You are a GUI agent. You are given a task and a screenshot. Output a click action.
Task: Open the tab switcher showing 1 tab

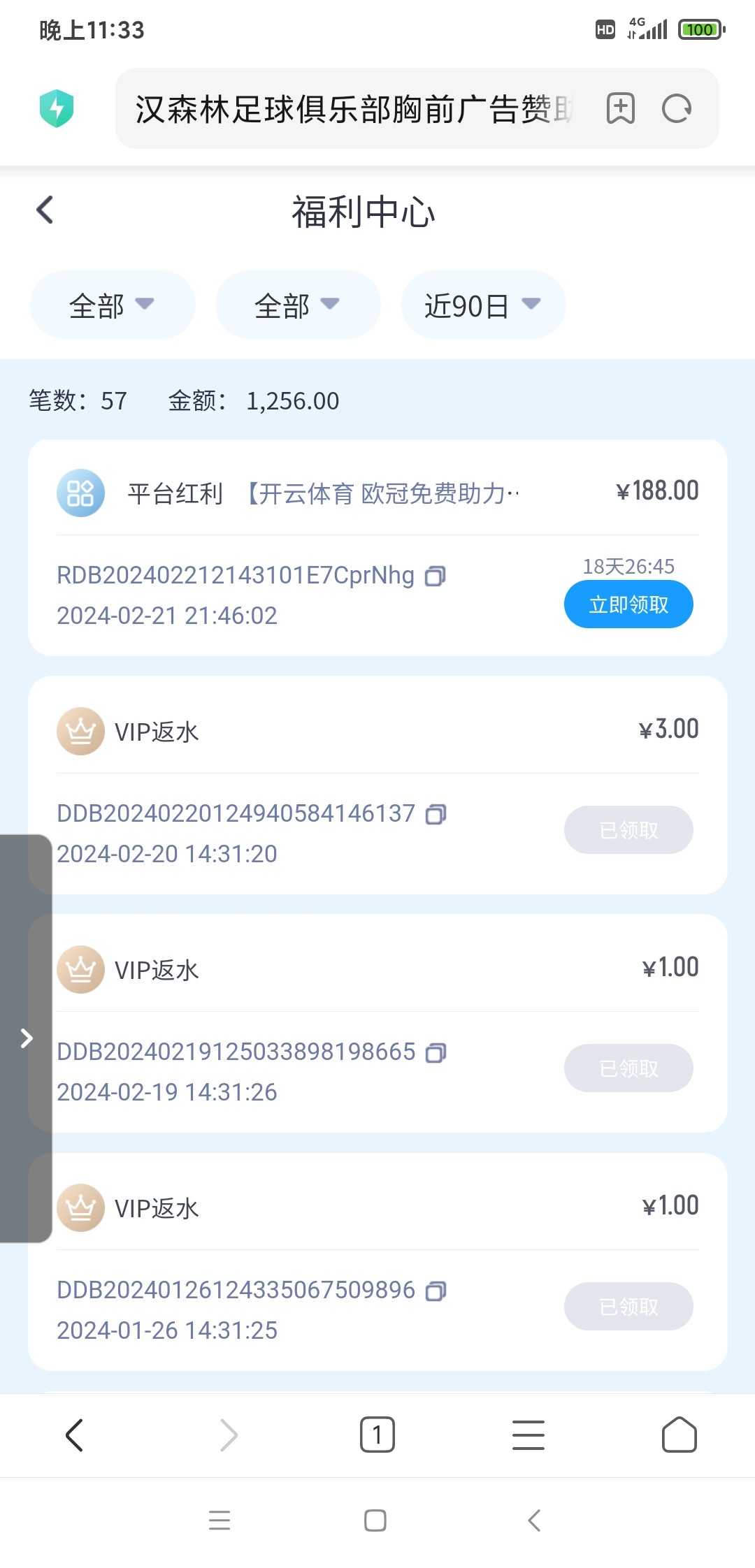point(377,1435)
